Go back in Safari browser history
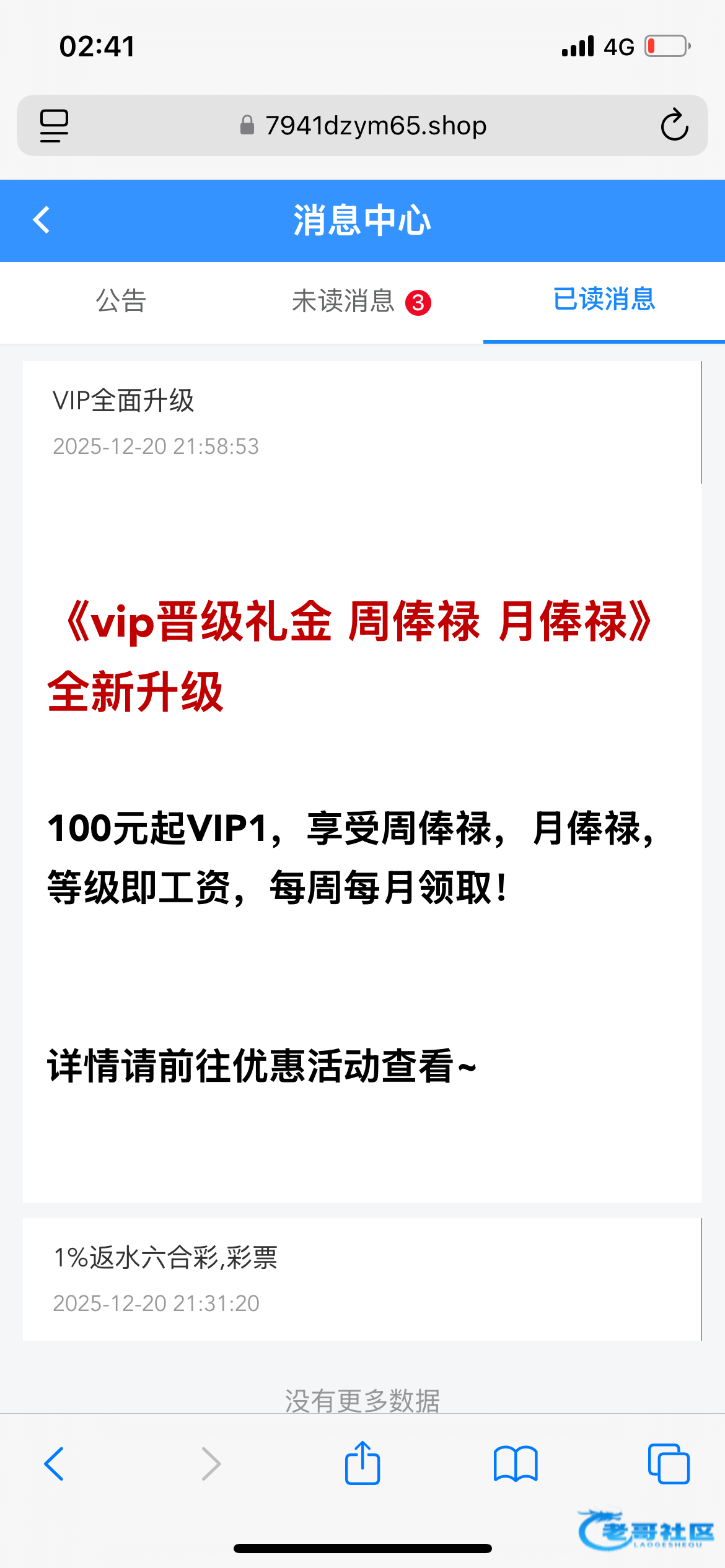 coord(55,1464)
